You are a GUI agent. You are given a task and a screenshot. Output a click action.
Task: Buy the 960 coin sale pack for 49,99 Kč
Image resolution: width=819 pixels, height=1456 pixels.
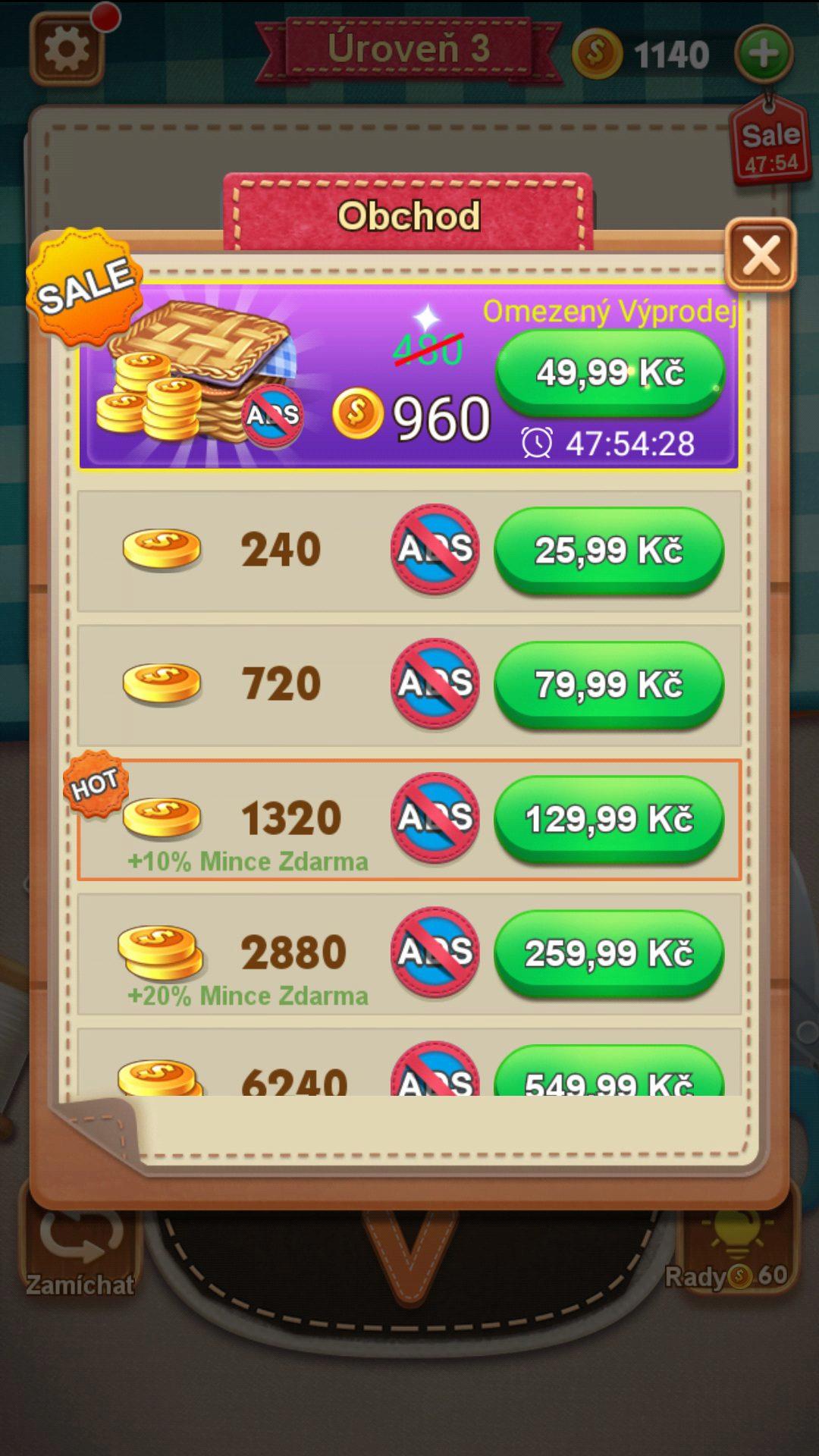tap(610, 372)
